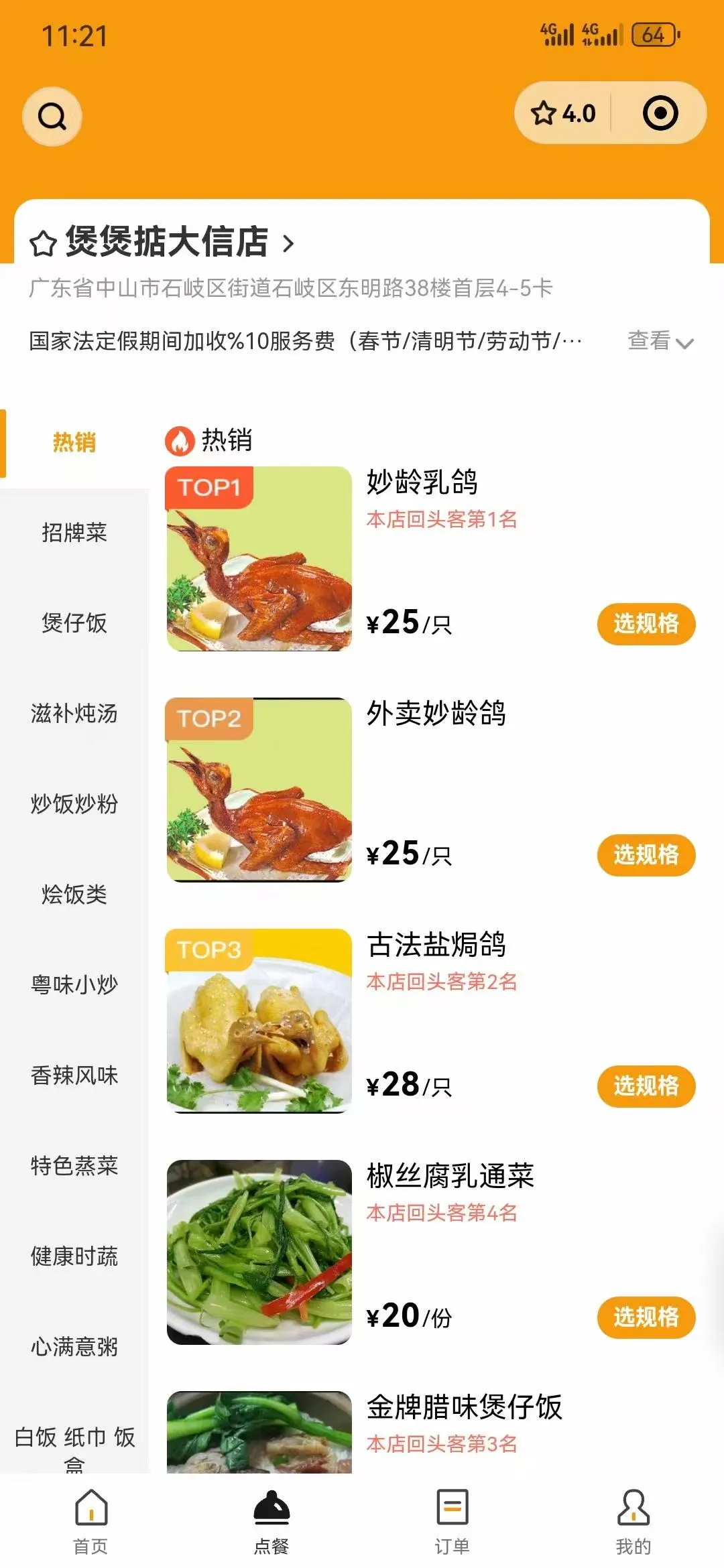Open the 香辣风味 category
The height and width of the screenshot is (1568, 724).
click(74, 1075)
